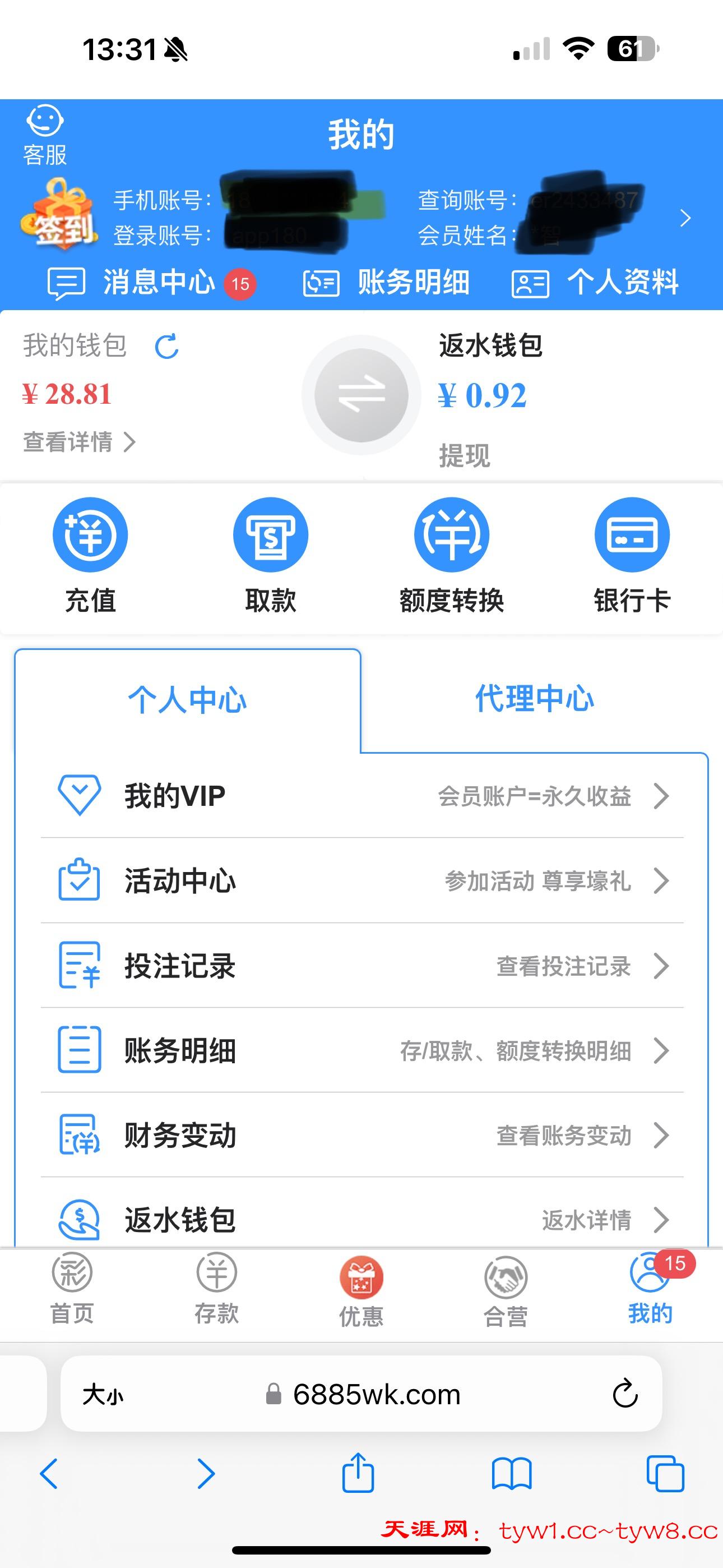Open 额度转换 quota conversion
Viewport: 723px width, 1568px height.
451,555
